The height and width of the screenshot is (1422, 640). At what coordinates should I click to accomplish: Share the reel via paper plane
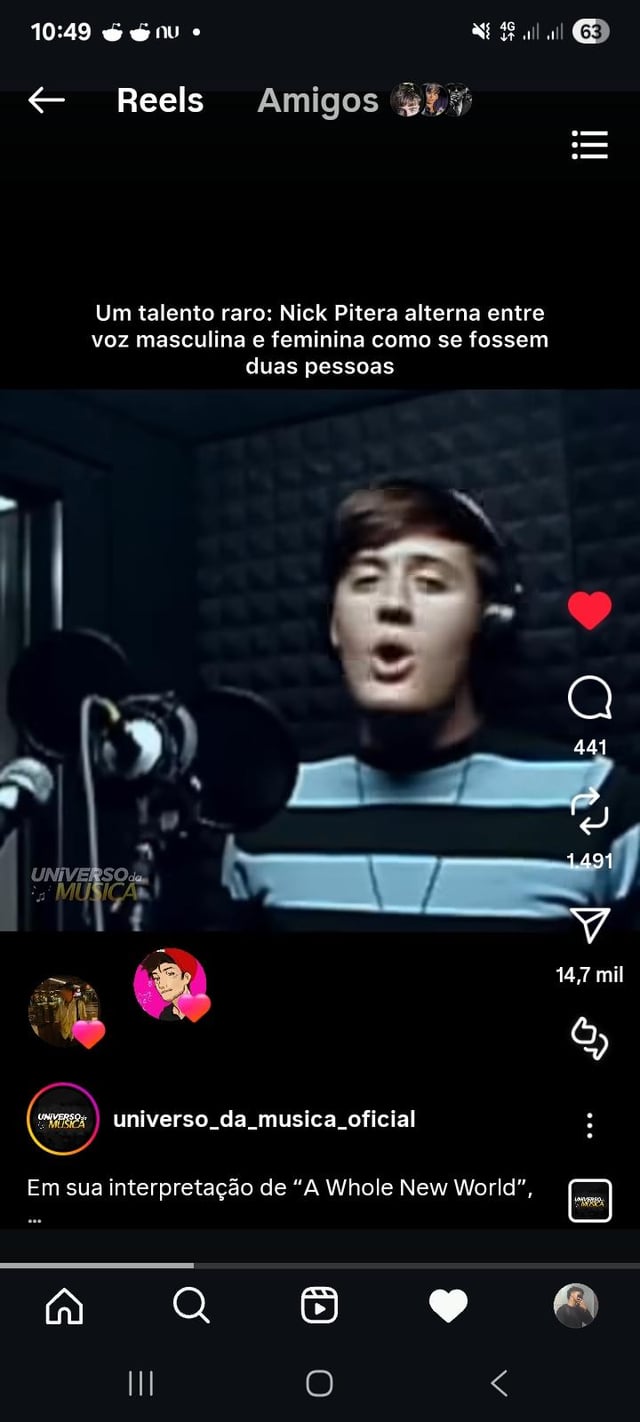pos(589,926)
